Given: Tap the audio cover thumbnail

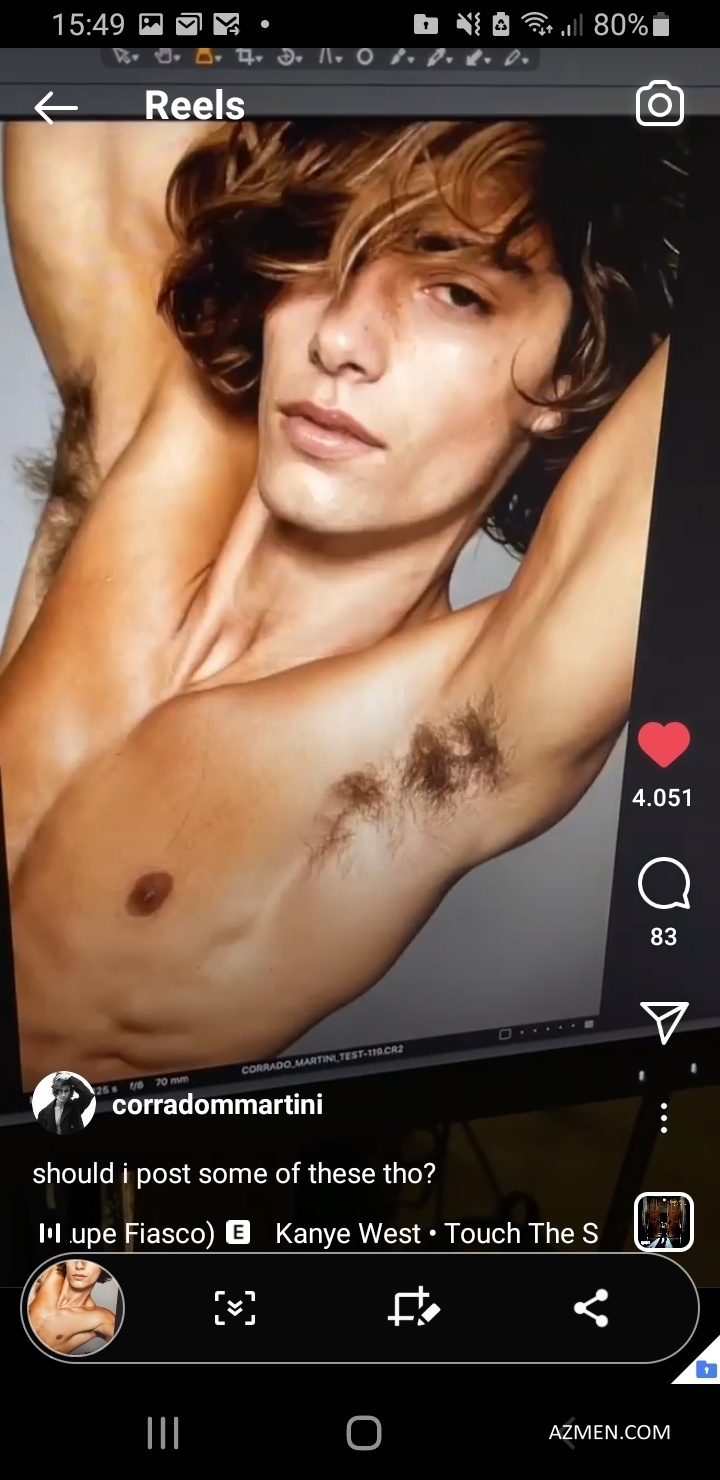Looking at the screenshot, I should pyautogui.click(x=664, y=1221).
